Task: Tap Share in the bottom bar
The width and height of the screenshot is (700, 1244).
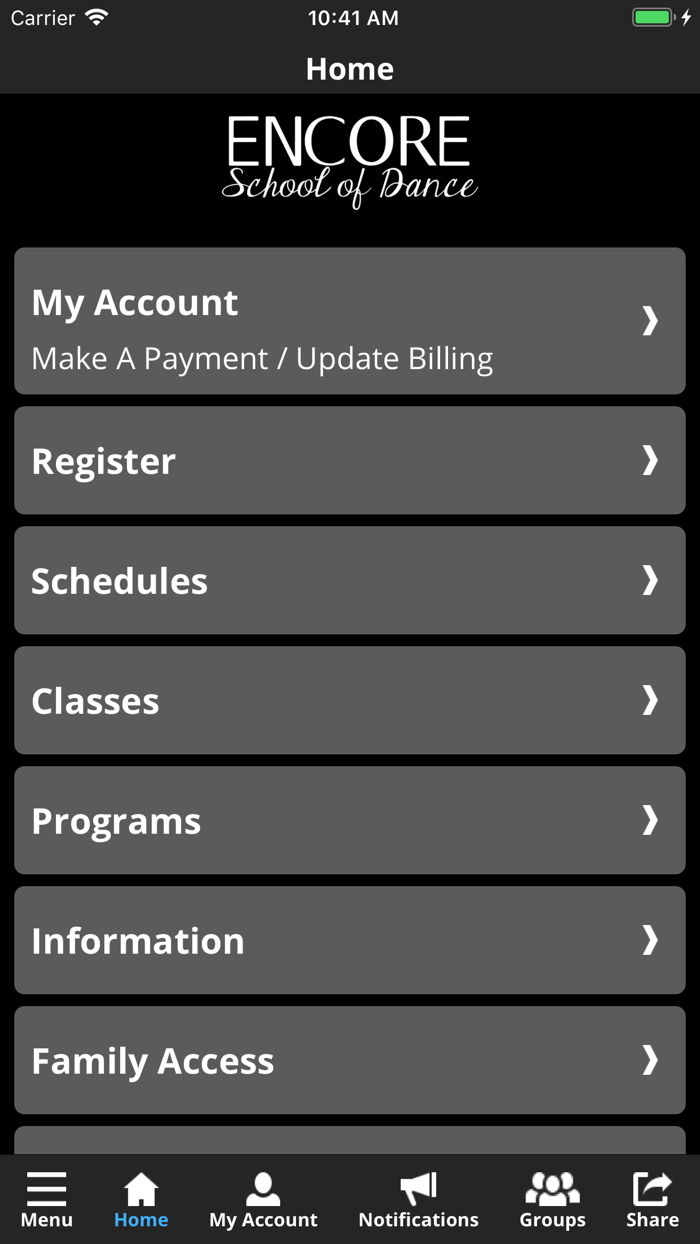Action: pos(652,1200)
